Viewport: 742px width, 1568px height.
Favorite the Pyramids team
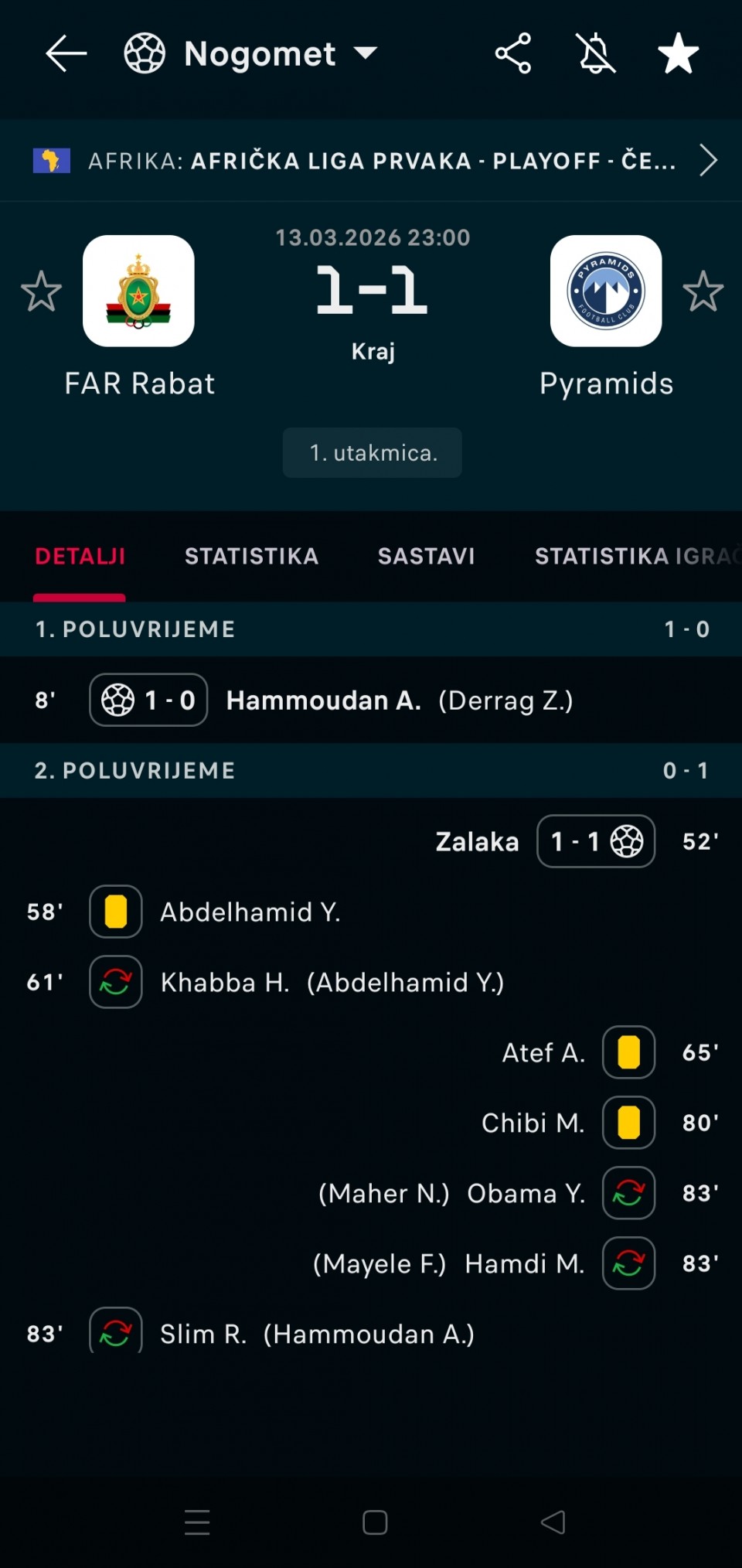coord(703,291)
